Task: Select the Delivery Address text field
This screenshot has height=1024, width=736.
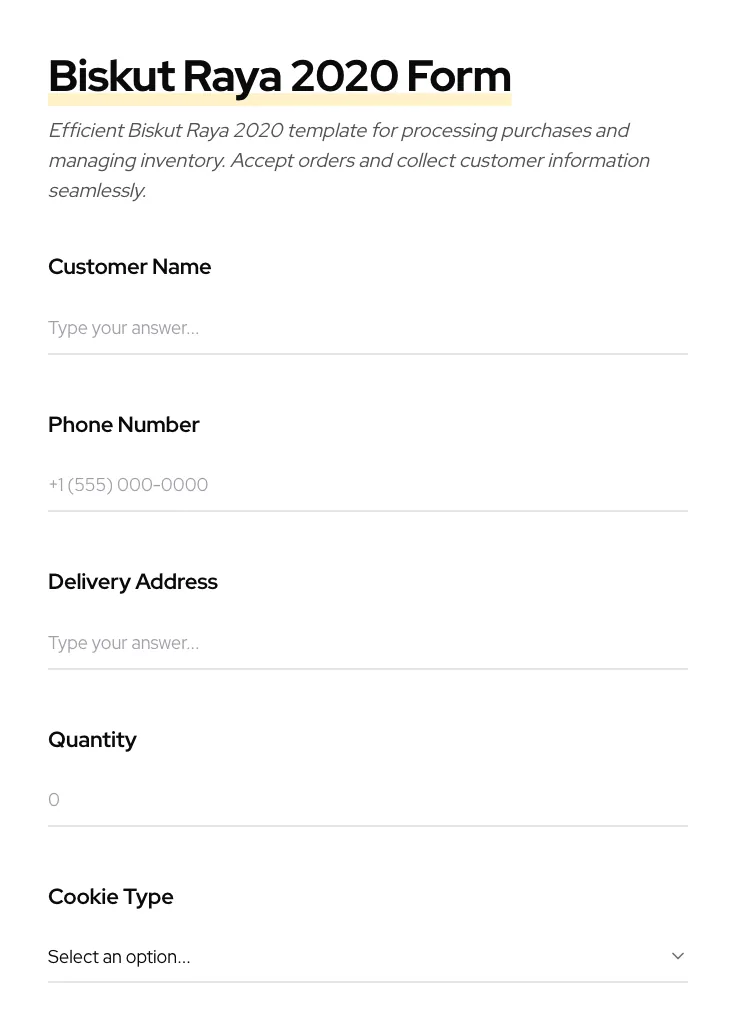Action: 367,643
